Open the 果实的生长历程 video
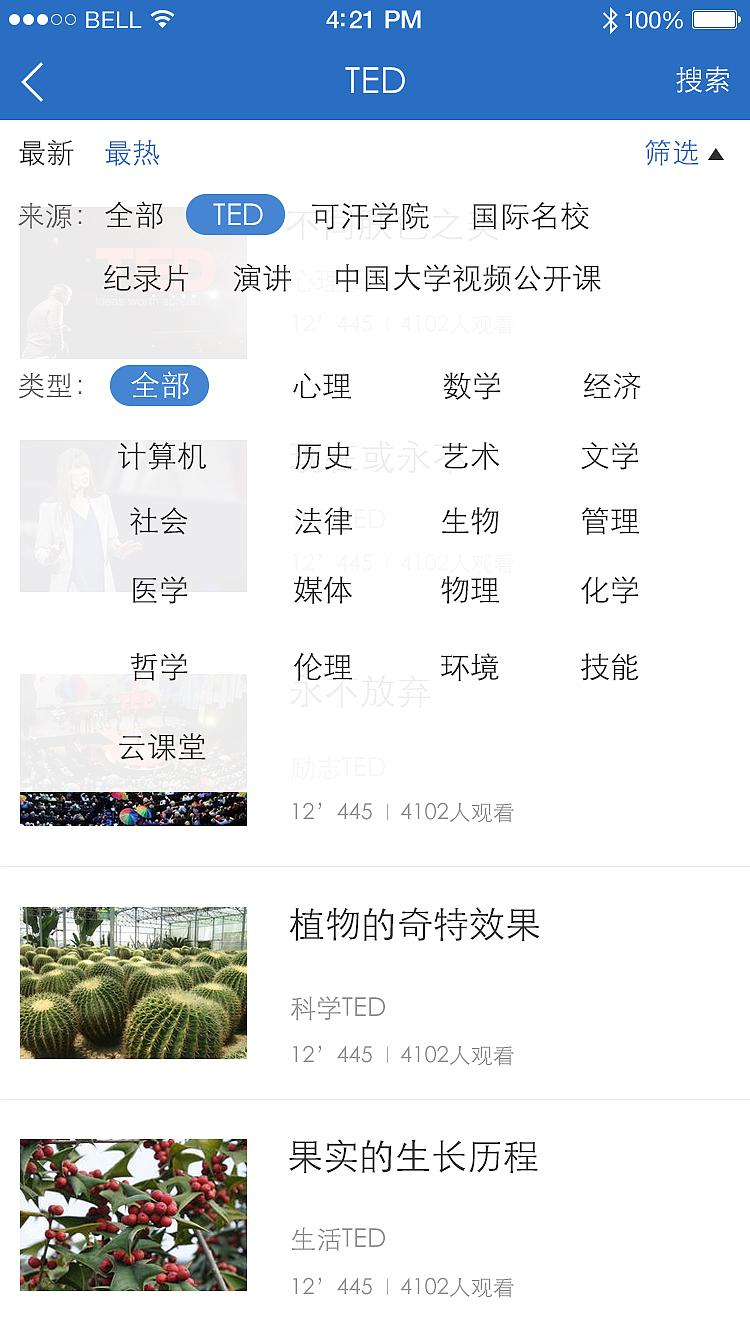750x1334 pixels. coord(414,1158)
